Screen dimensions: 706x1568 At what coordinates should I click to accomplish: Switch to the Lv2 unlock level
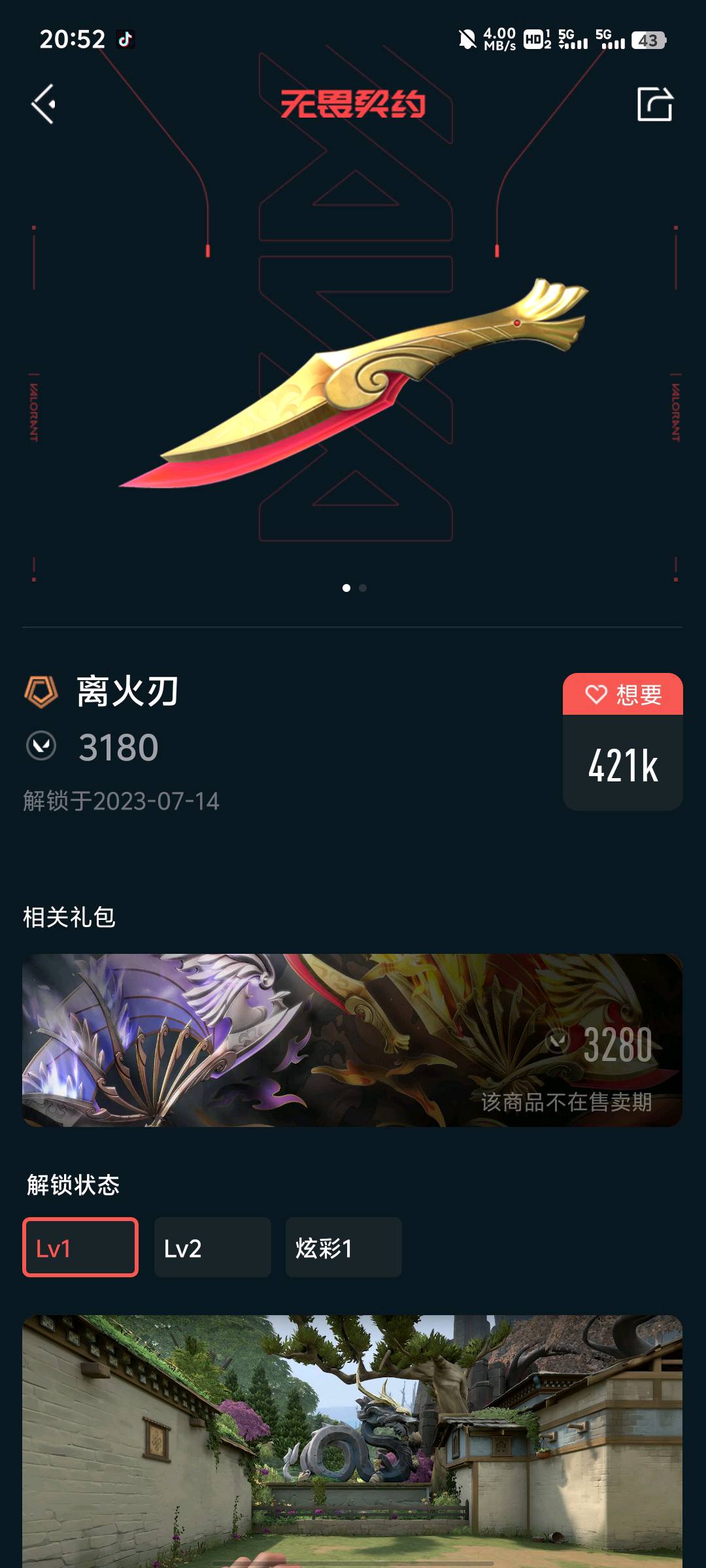(212, 1247)
